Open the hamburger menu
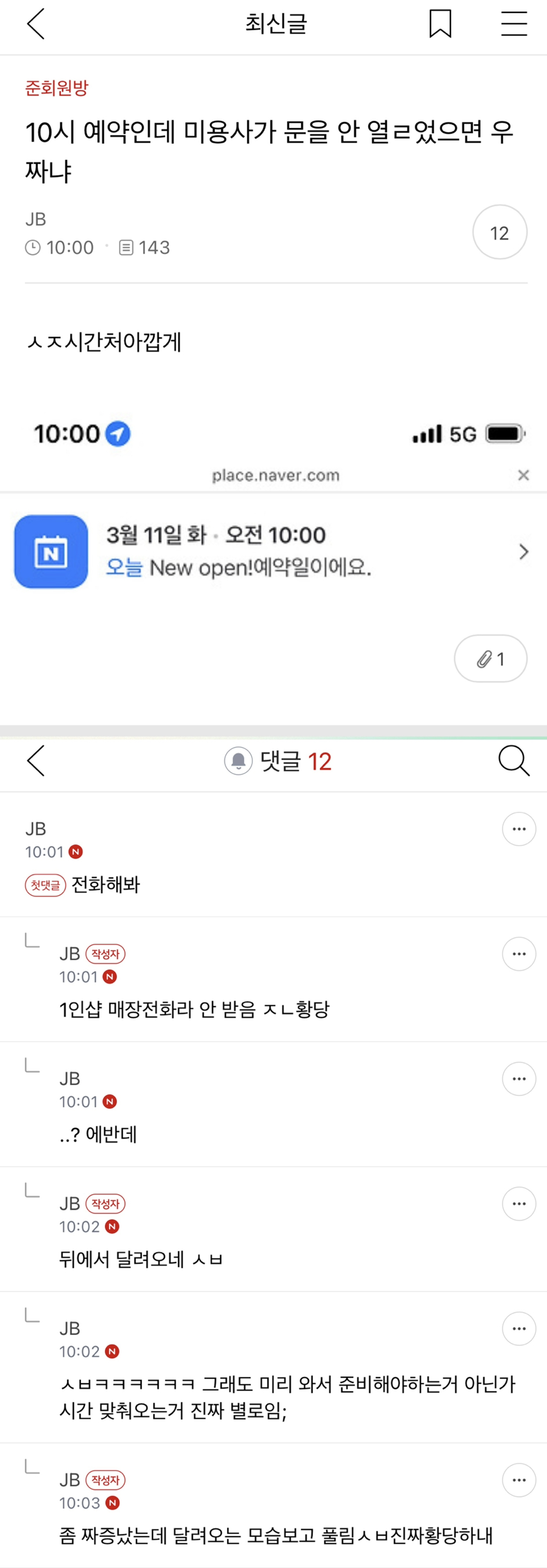Screen dimensions: 547x1568 513,25
